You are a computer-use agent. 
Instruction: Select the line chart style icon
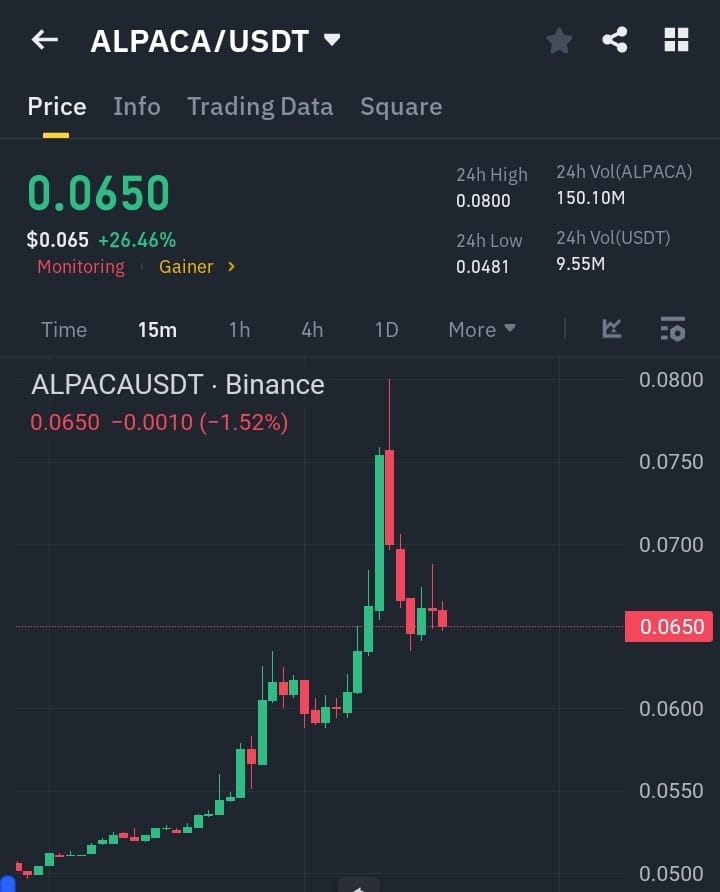(610, 329)
